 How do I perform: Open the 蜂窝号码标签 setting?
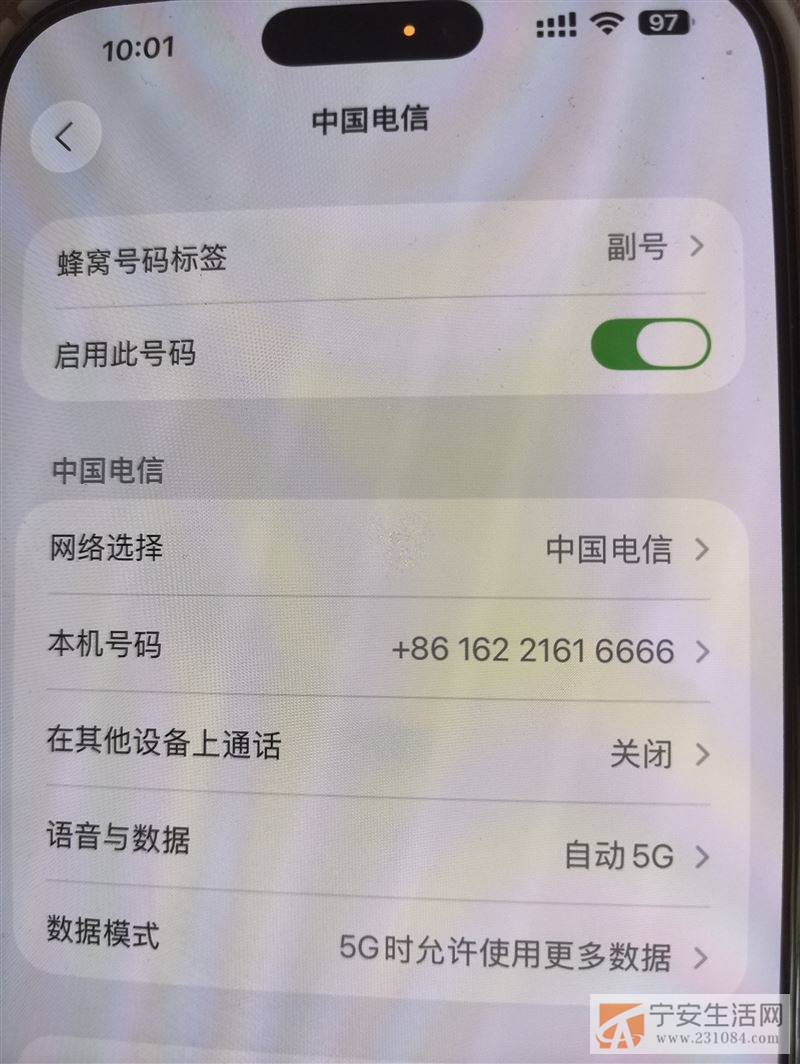[x=380, y=253]
